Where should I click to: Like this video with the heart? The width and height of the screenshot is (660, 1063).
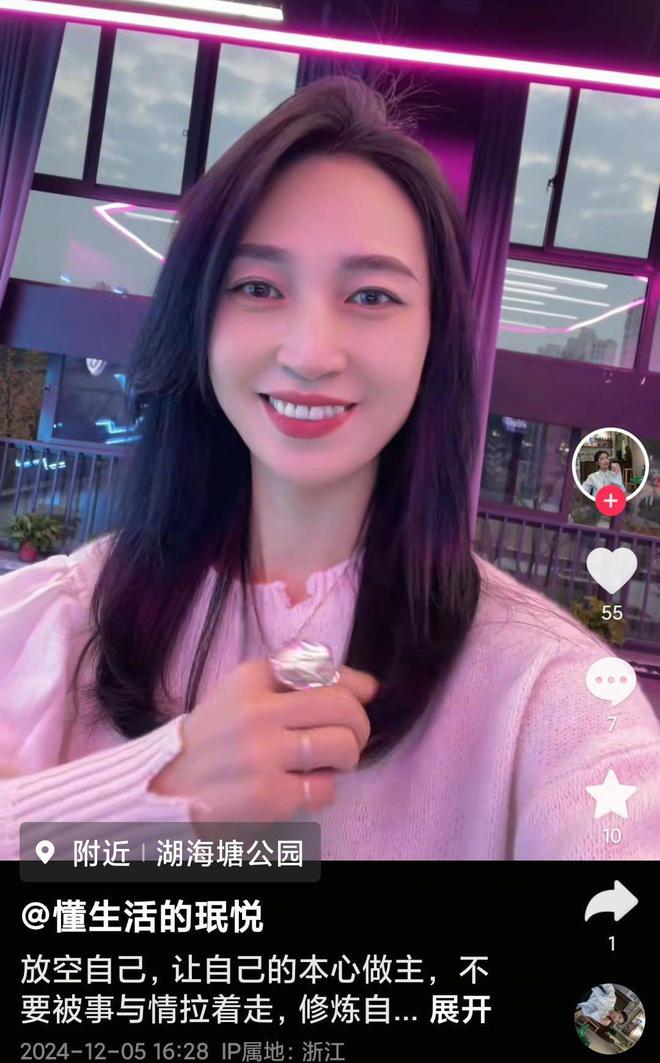point(611,569)
